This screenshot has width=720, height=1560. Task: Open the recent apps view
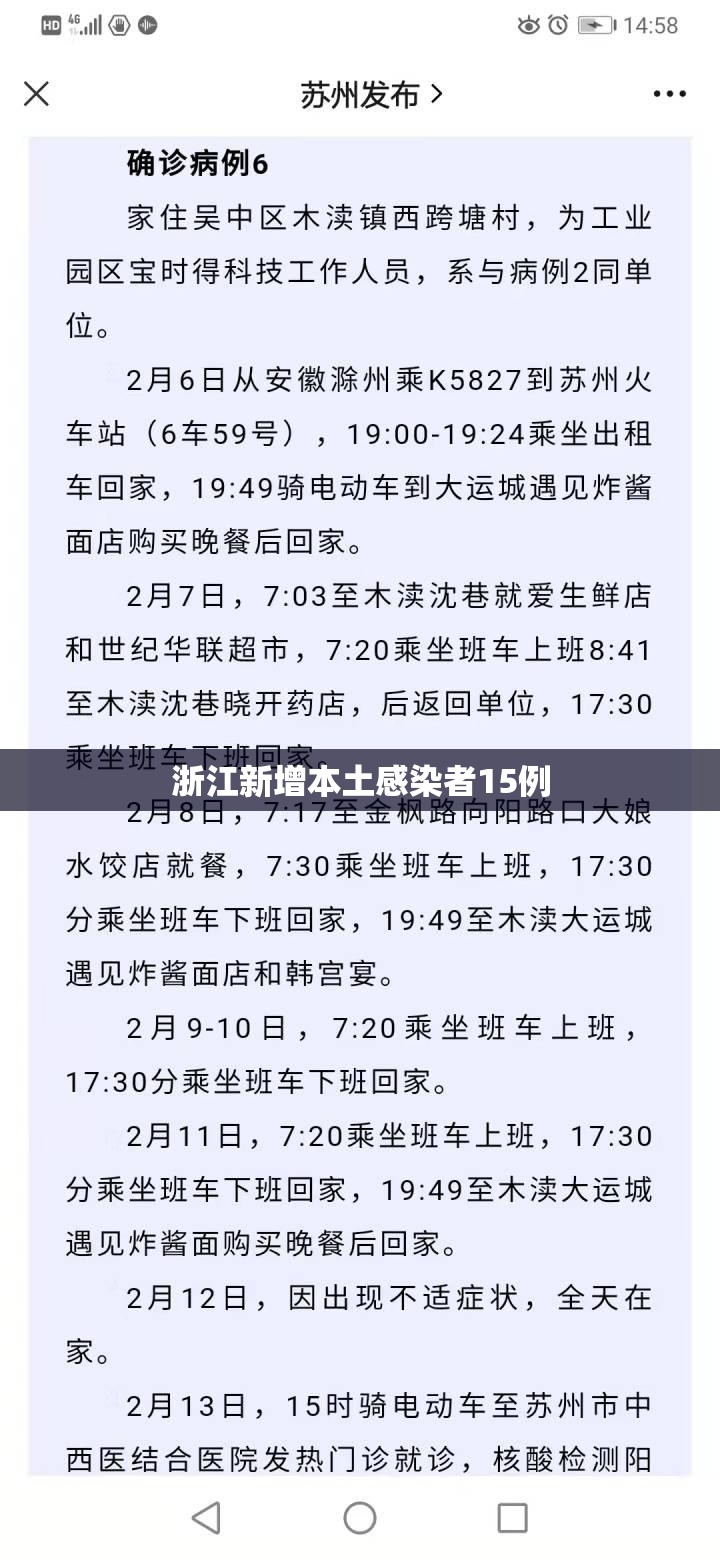(513, 1516)
